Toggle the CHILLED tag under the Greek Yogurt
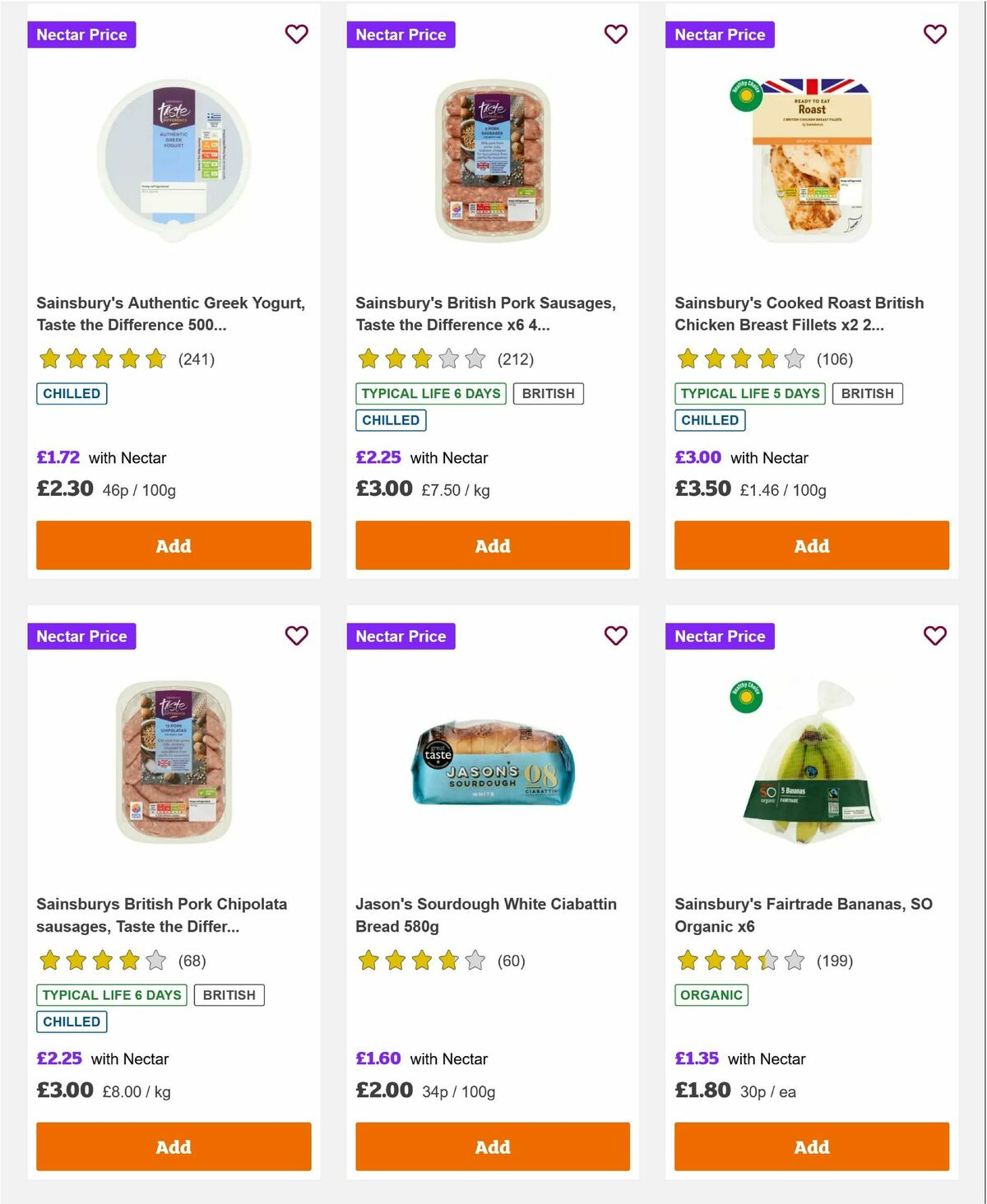Screen dimensions: 987x1204 point(72,393)
